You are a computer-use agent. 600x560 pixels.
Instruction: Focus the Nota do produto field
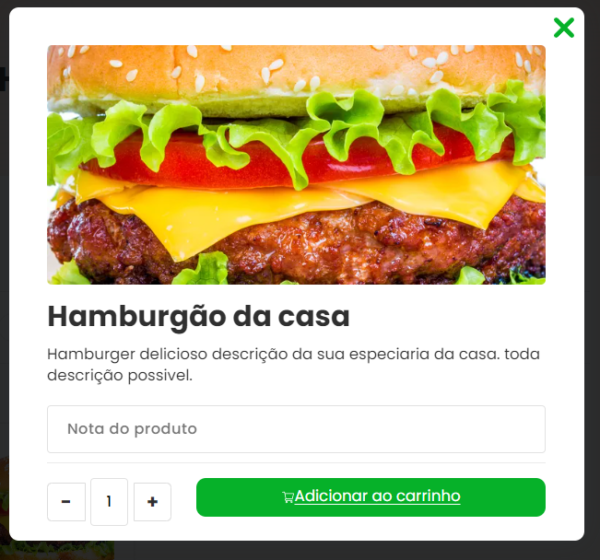point(296,429)
